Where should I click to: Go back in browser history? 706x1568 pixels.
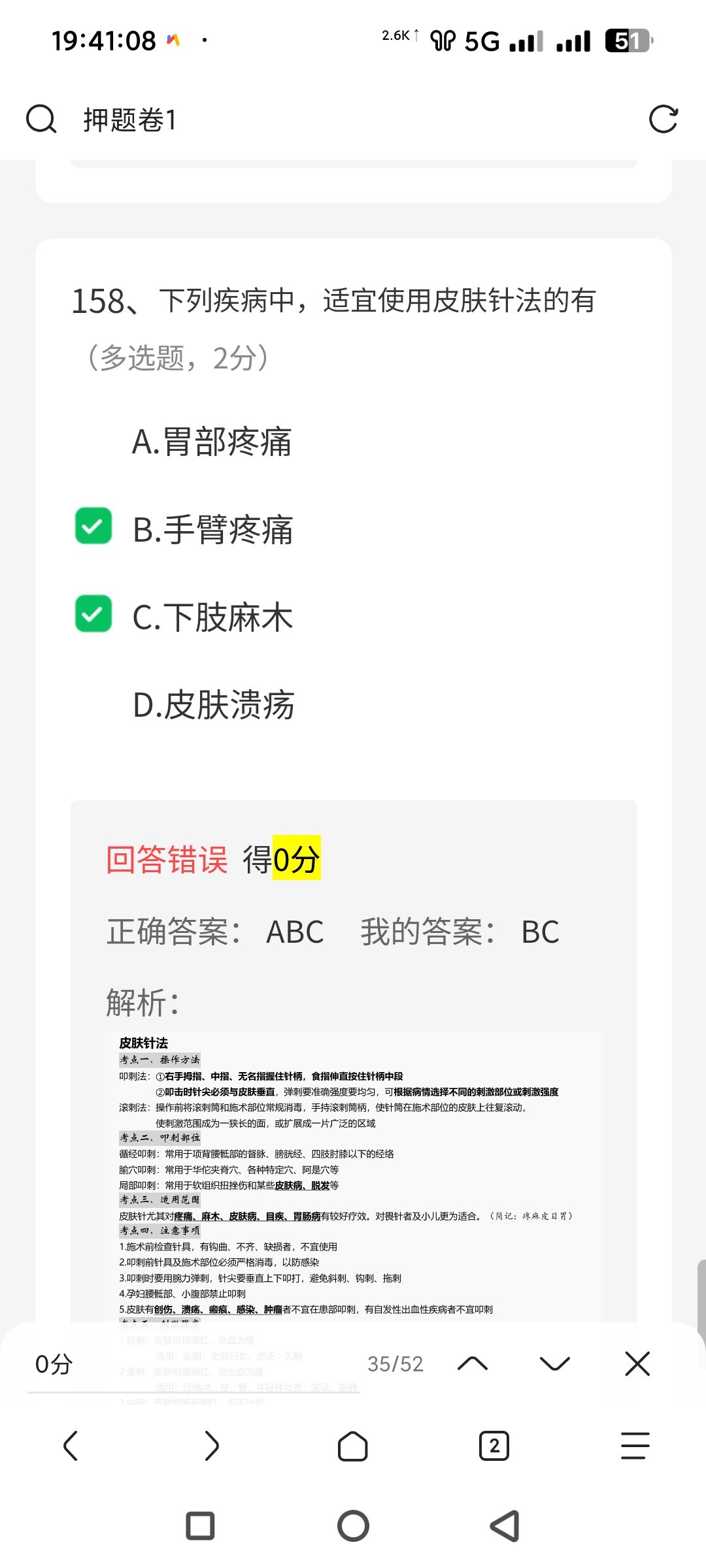71,1446
